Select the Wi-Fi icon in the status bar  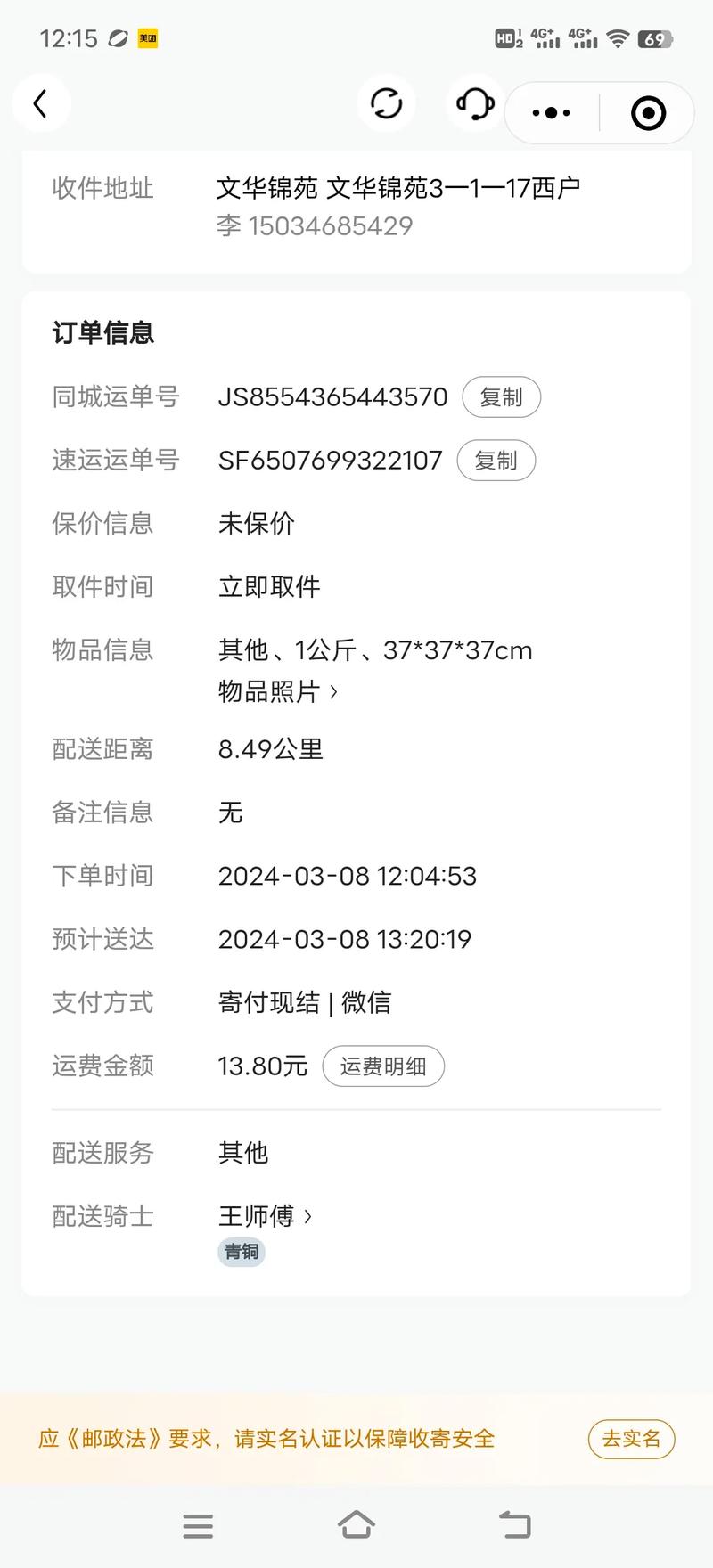point(617,38)
